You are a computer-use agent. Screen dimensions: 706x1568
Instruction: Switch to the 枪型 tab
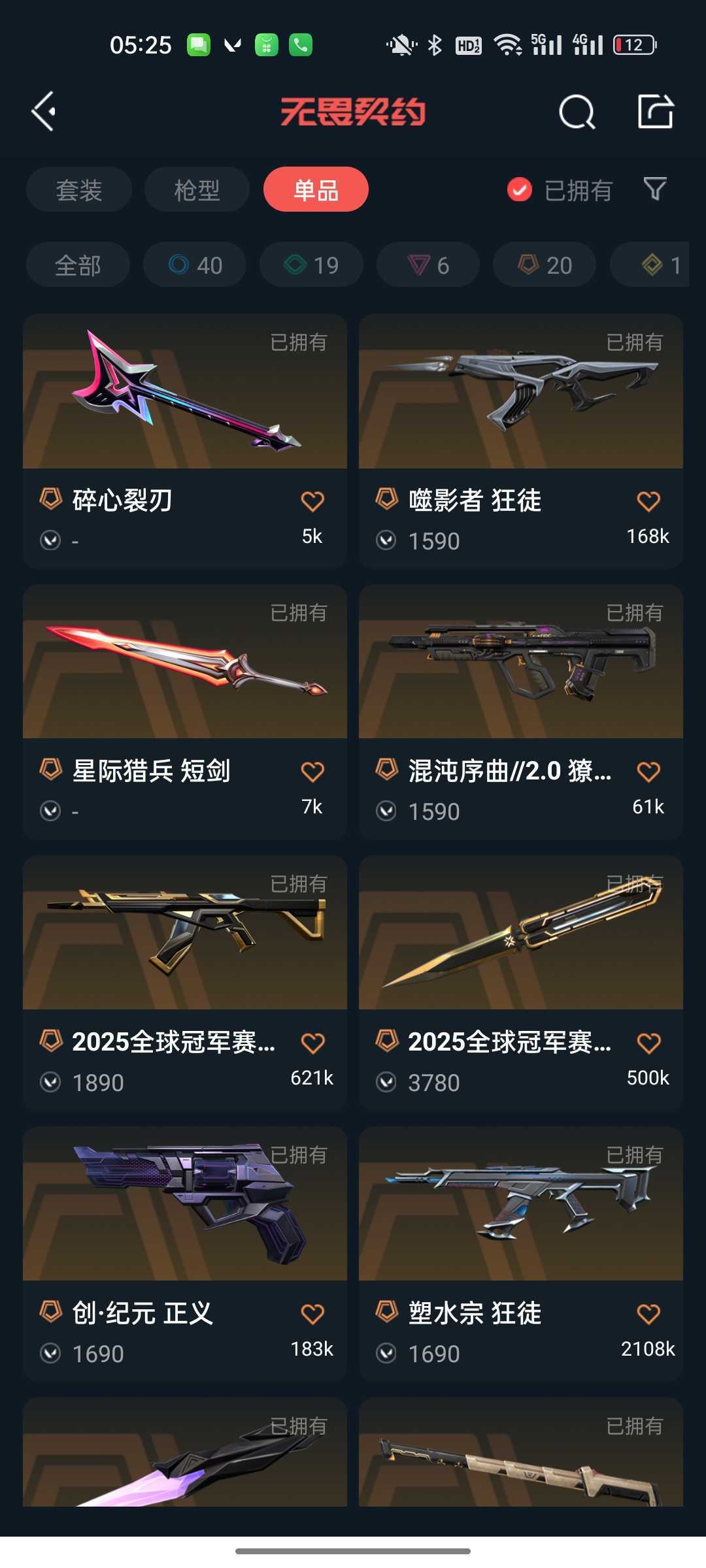(x=197, y=190)
